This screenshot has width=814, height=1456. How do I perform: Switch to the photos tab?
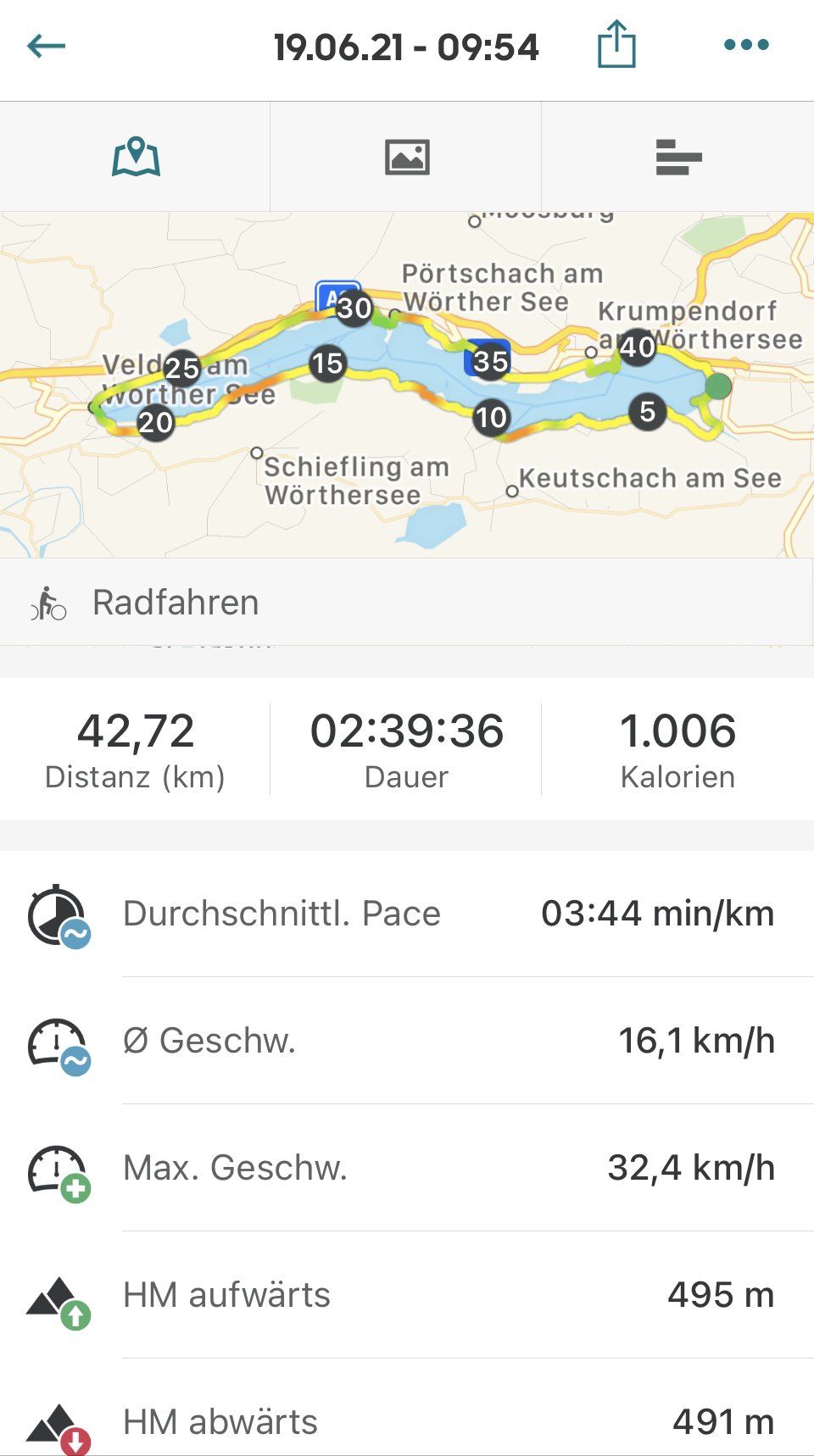coord(407,158)
